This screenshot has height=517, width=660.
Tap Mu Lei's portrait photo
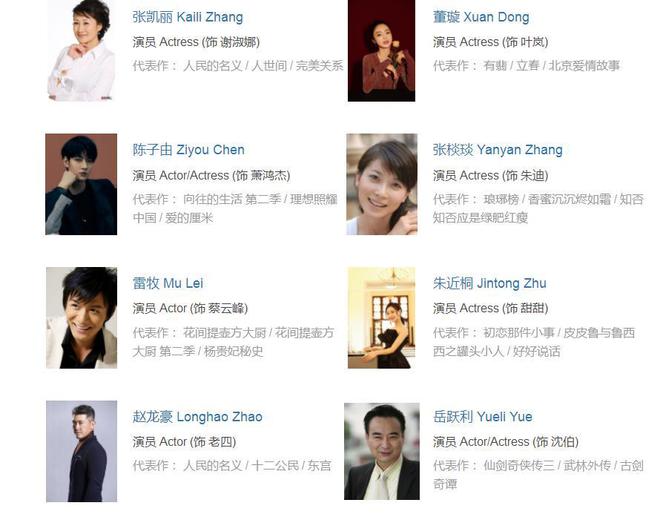81,317
